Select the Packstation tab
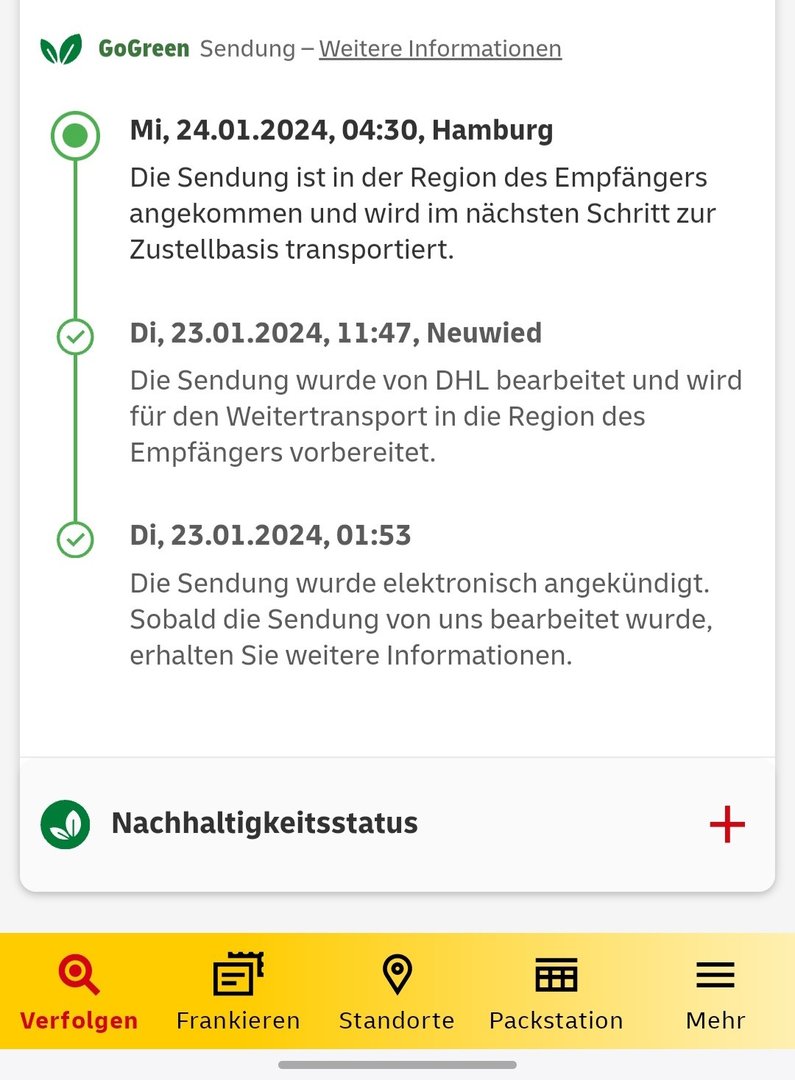The width and height of the screenshot is (795, 1080). click(x=556, y=991)
